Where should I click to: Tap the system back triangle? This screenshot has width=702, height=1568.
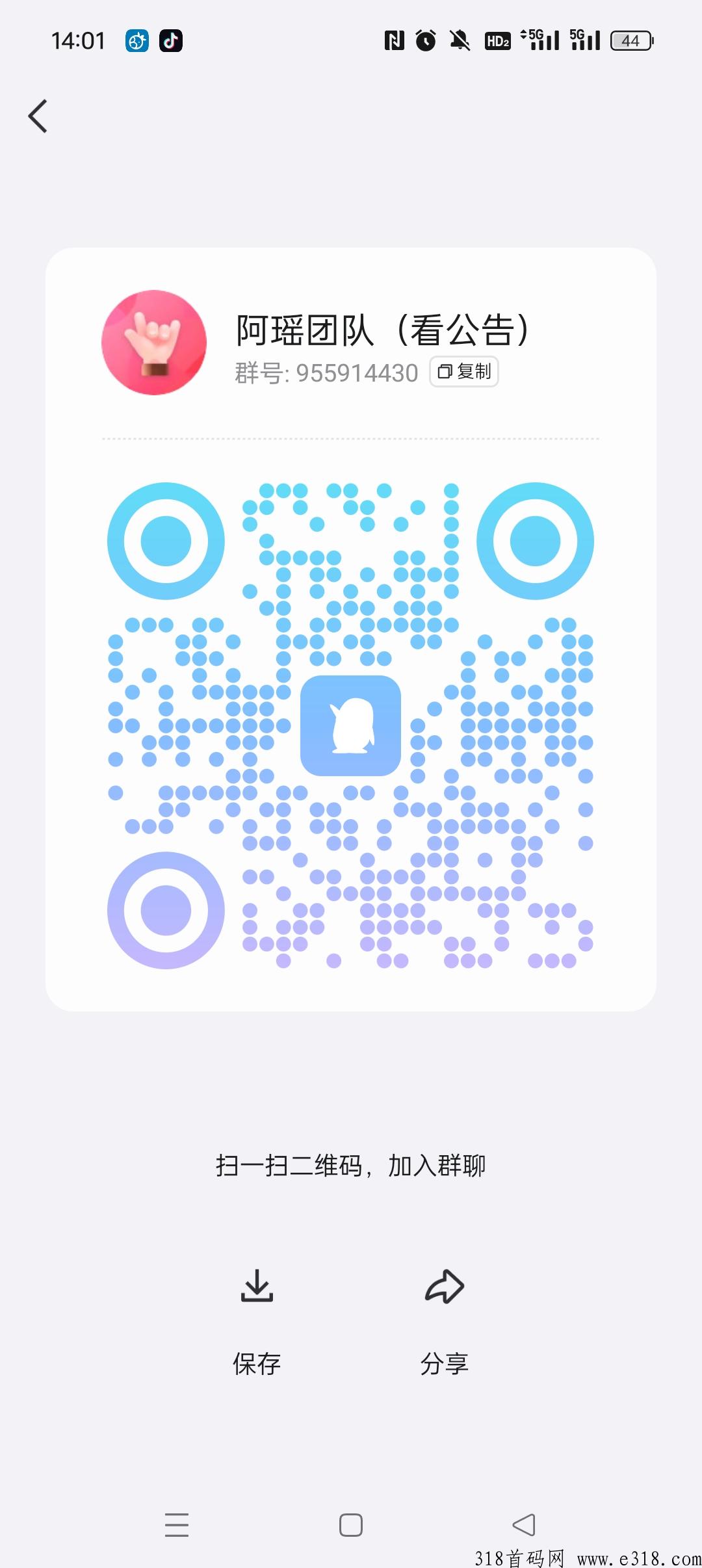pyautogui.click(x=524, y=1525)
